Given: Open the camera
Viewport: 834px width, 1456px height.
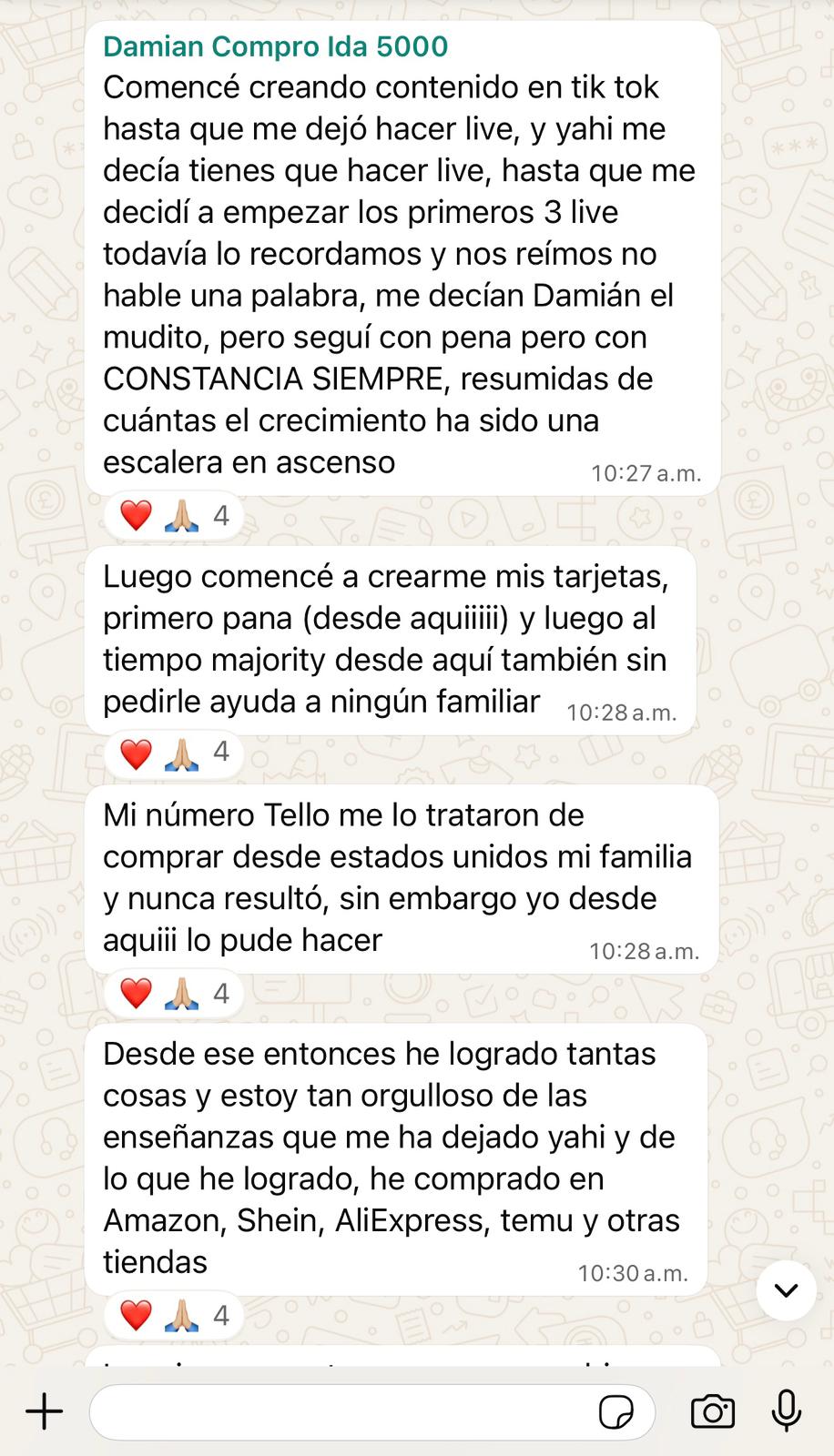Looking at the screenshot, I should 712,1412.
